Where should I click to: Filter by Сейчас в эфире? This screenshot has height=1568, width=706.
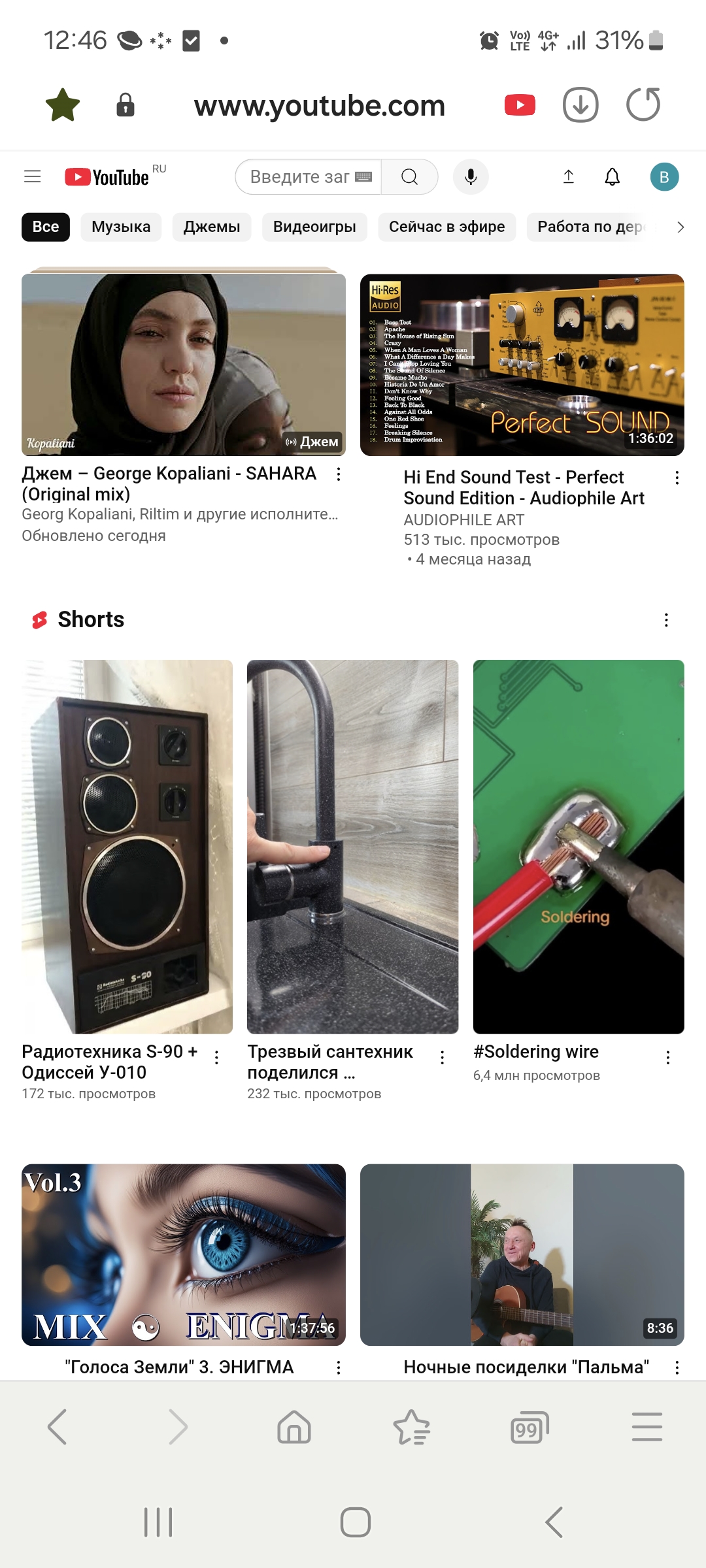[x=446, y=227]
